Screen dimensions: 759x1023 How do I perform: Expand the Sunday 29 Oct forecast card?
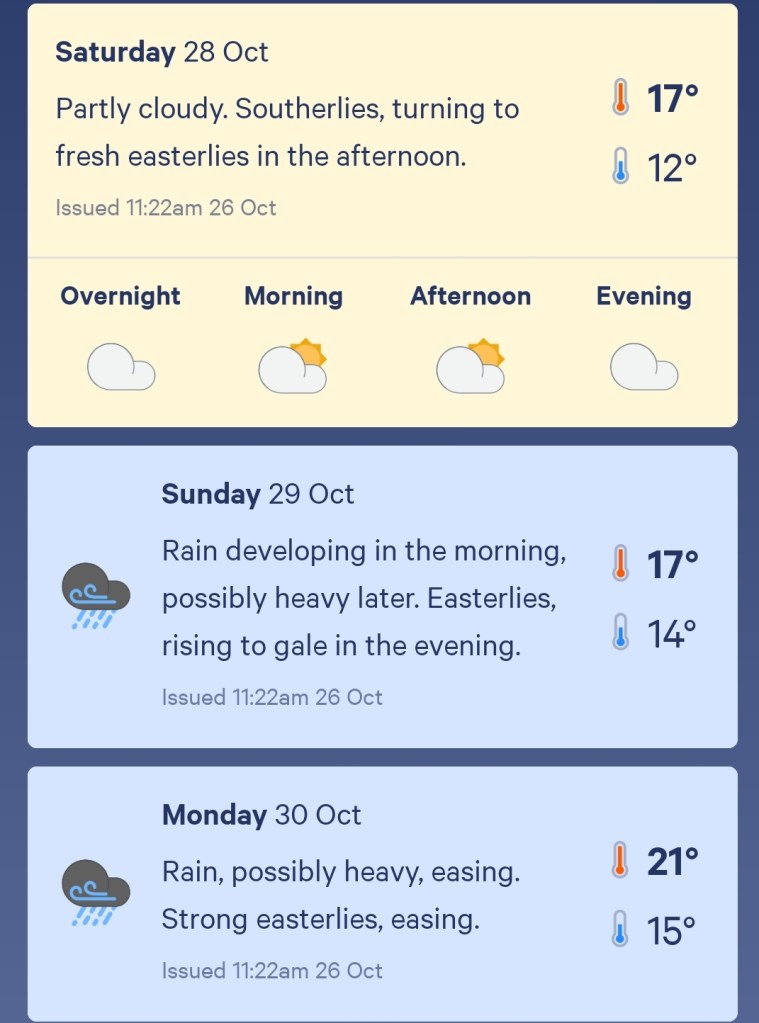382,596
